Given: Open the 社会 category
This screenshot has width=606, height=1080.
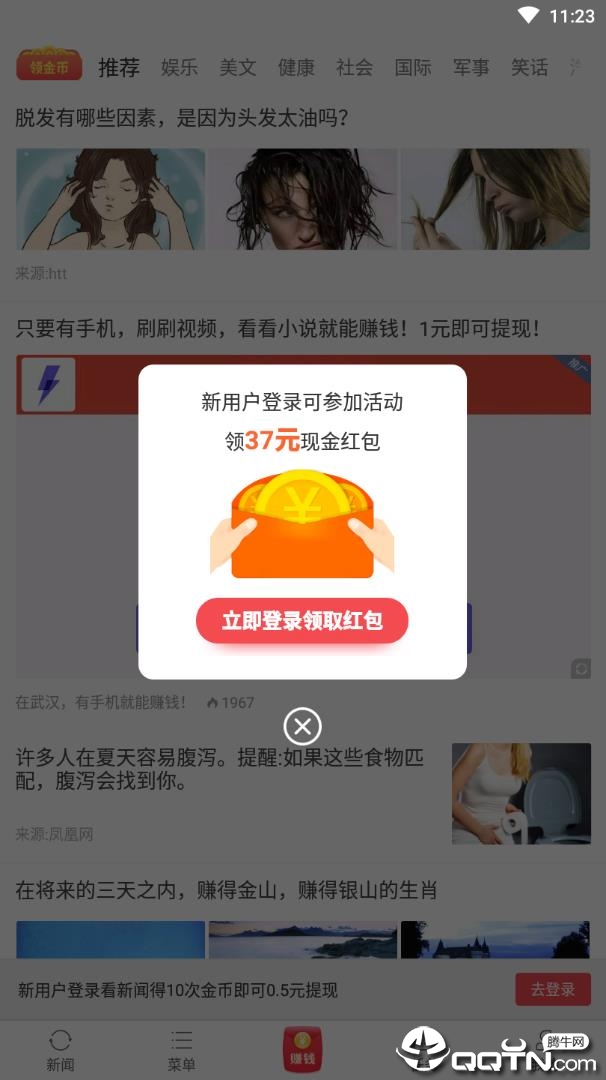Looking at the screenshot, I should (355, 68).
